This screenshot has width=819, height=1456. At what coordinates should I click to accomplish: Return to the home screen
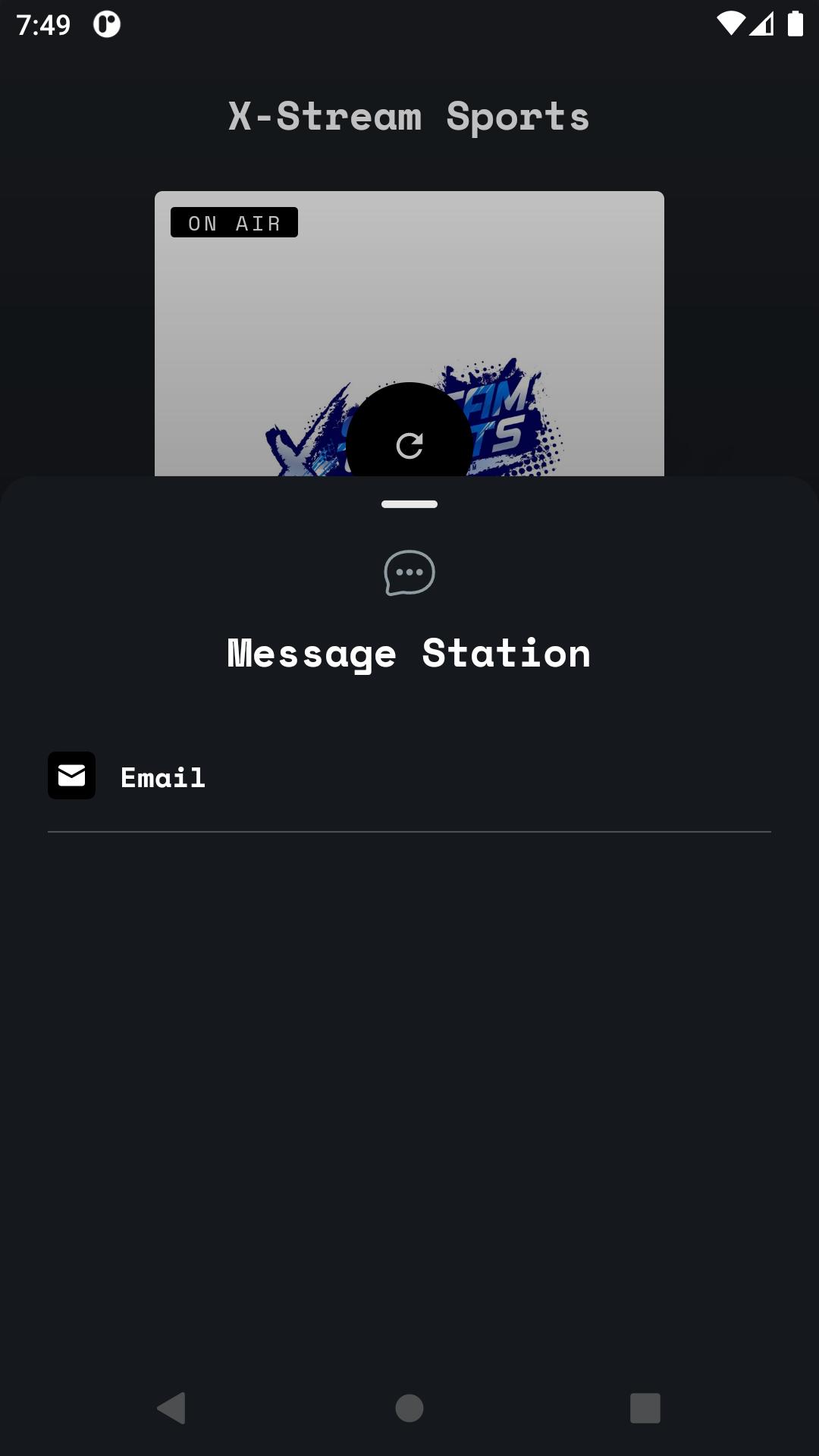(409, 1408)
